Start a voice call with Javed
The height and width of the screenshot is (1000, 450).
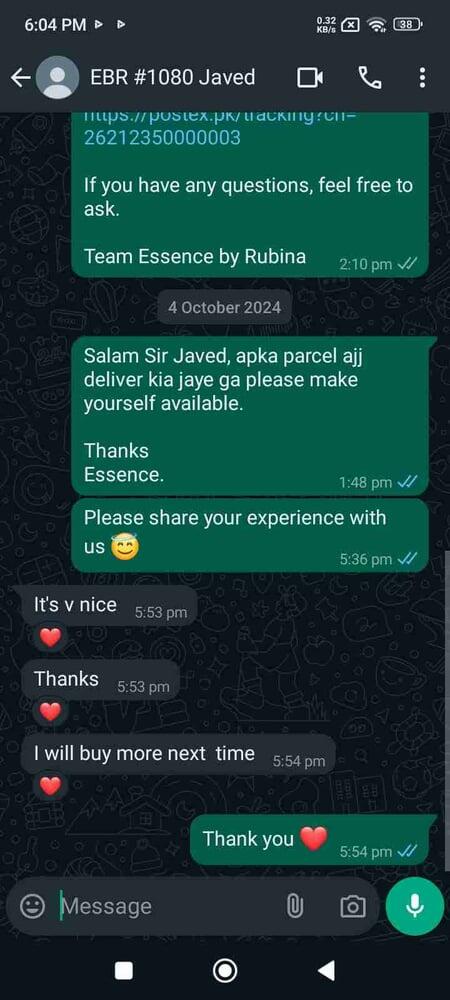(x=370, y=78)
